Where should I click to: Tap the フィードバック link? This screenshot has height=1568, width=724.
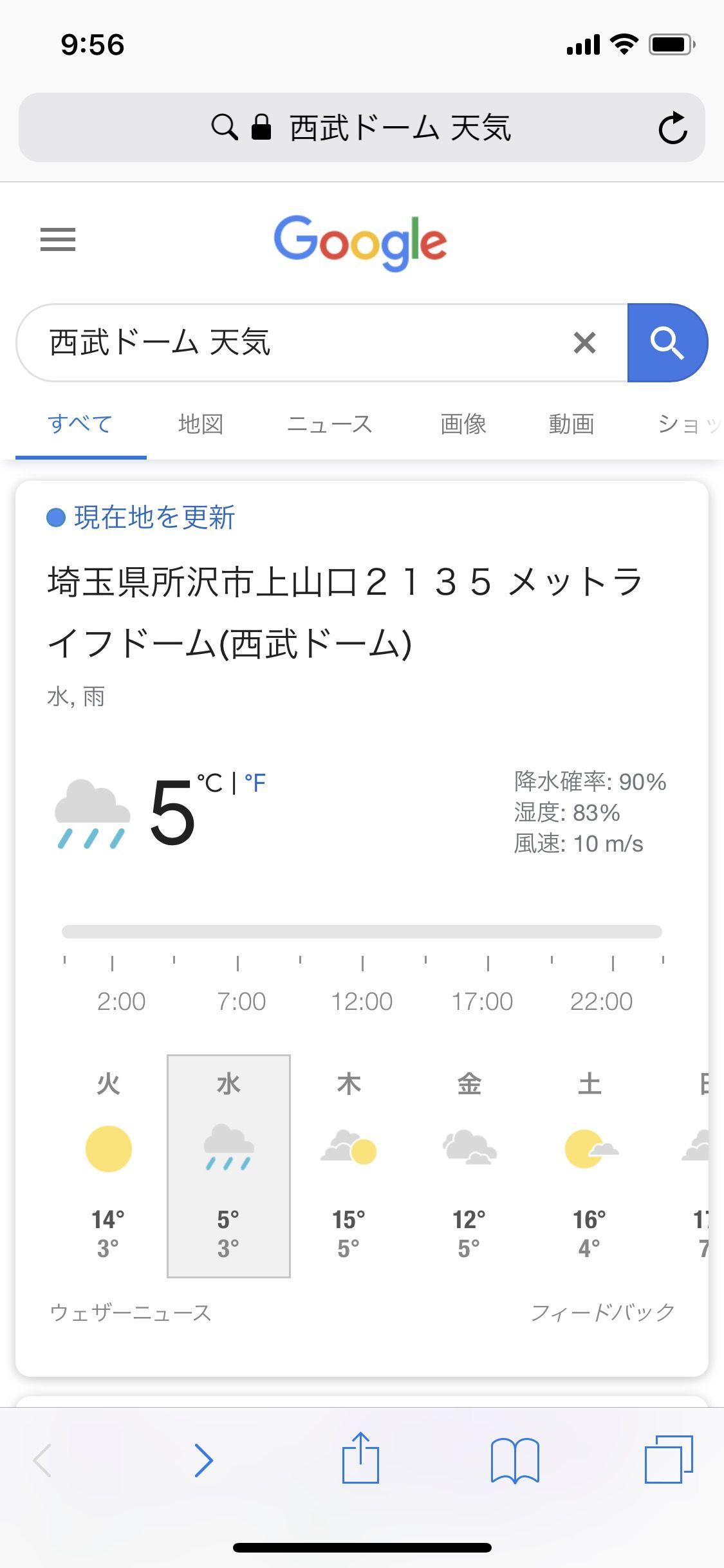(x=602, y=1312)
